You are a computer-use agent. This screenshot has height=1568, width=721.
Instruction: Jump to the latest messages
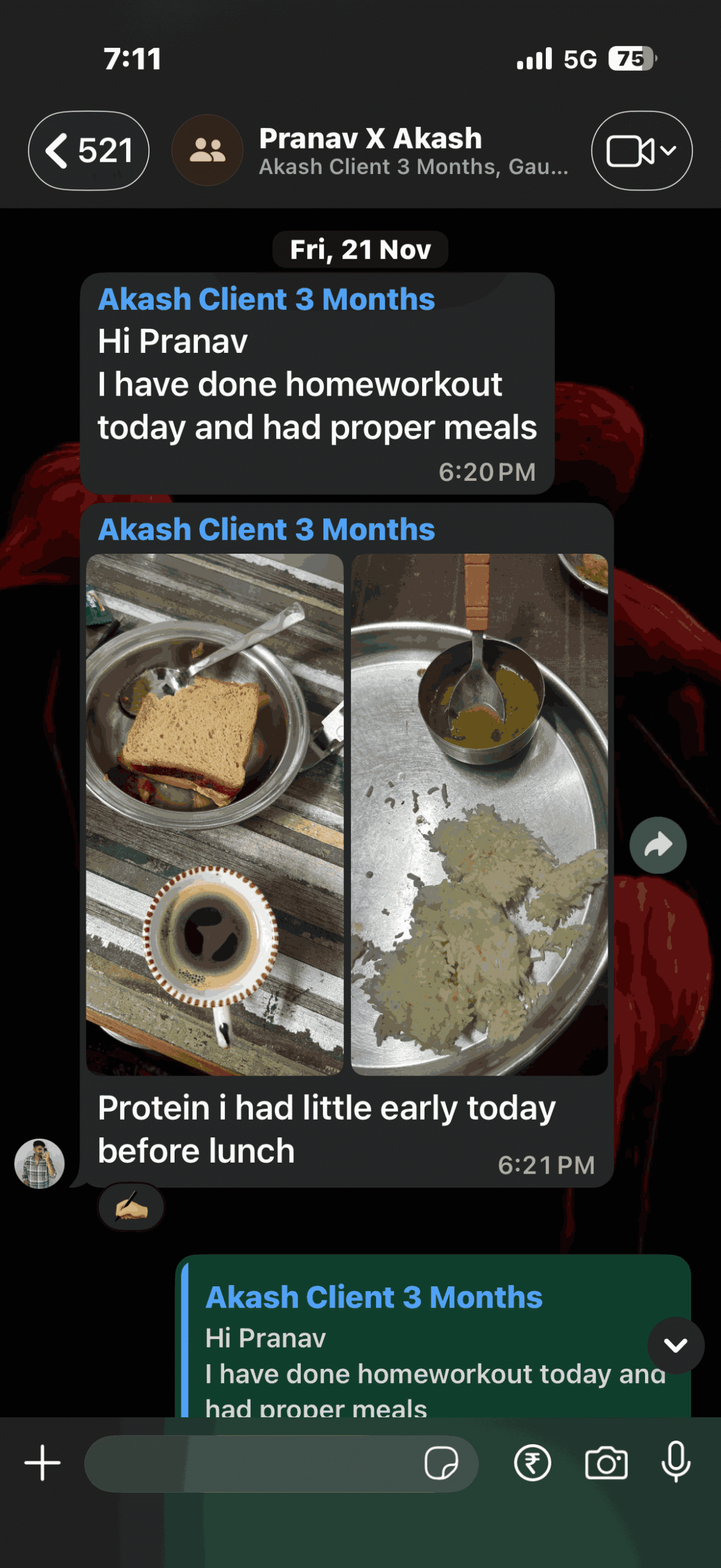point(676,1345)
